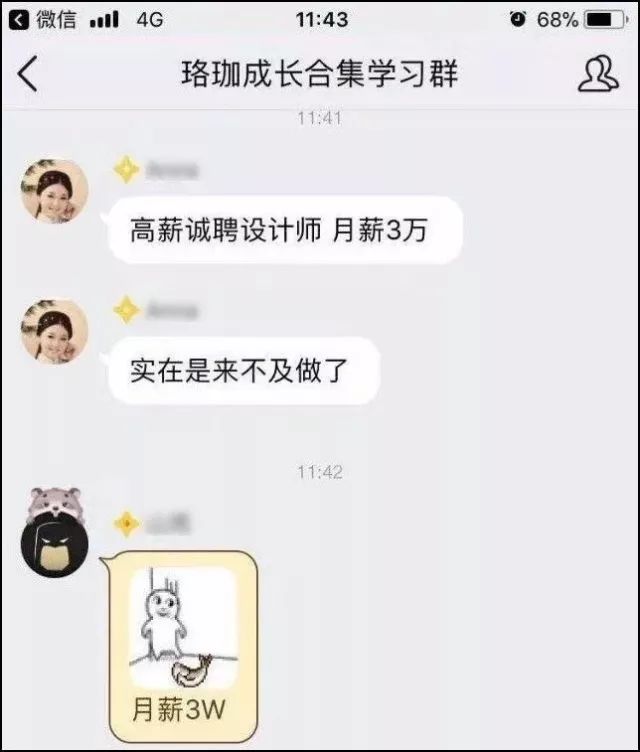This screenshot has height=752, width=640.
Task: Go back from the group chat
Action: [x=29, y=74]
